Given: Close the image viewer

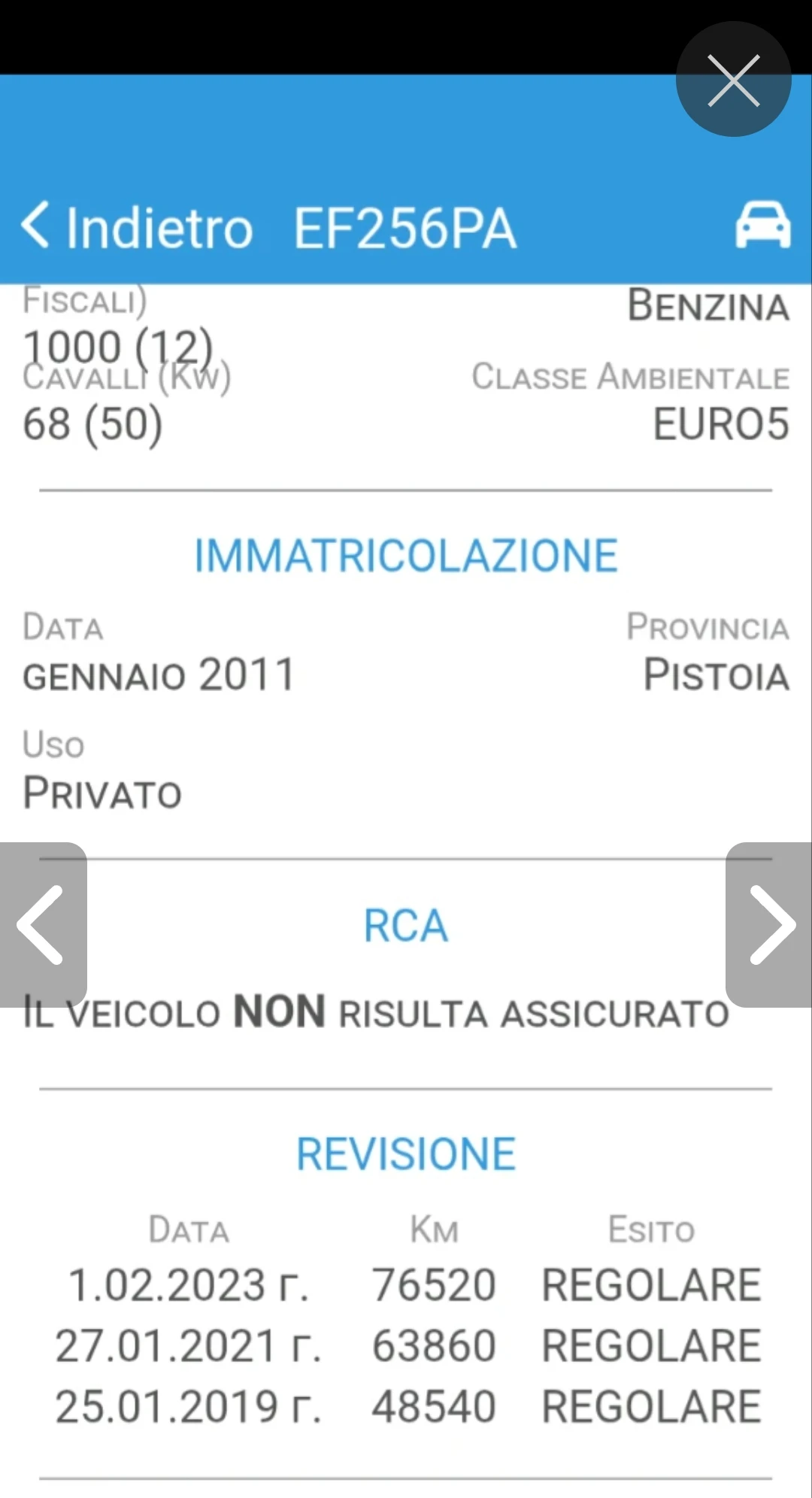Looking at the screenshot, I should 733,80.
